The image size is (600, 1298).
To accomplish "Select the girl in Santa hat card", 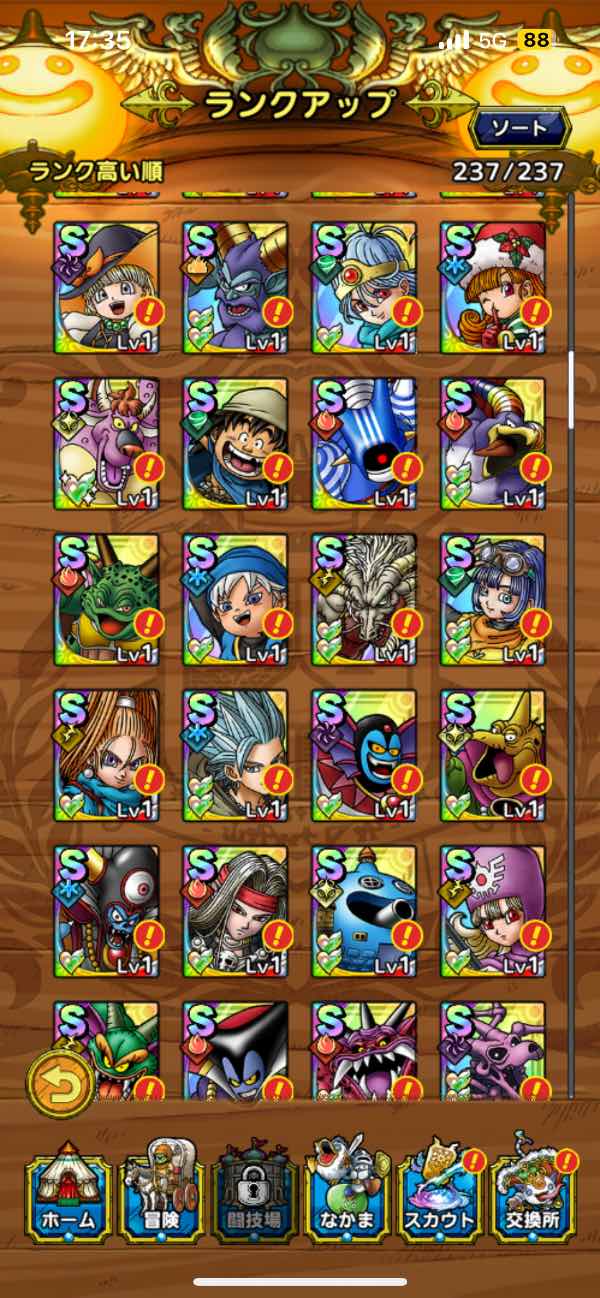I will pos(494,287).
